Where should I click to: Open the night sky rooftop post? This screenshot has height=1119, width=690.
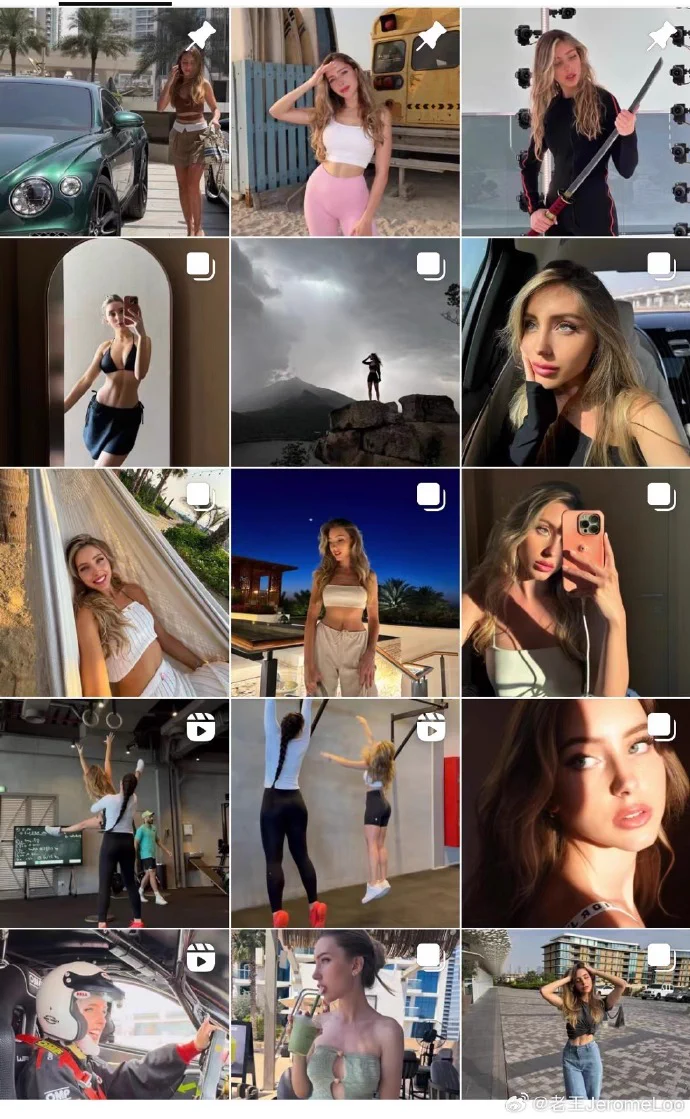click(x=345, y=583)
